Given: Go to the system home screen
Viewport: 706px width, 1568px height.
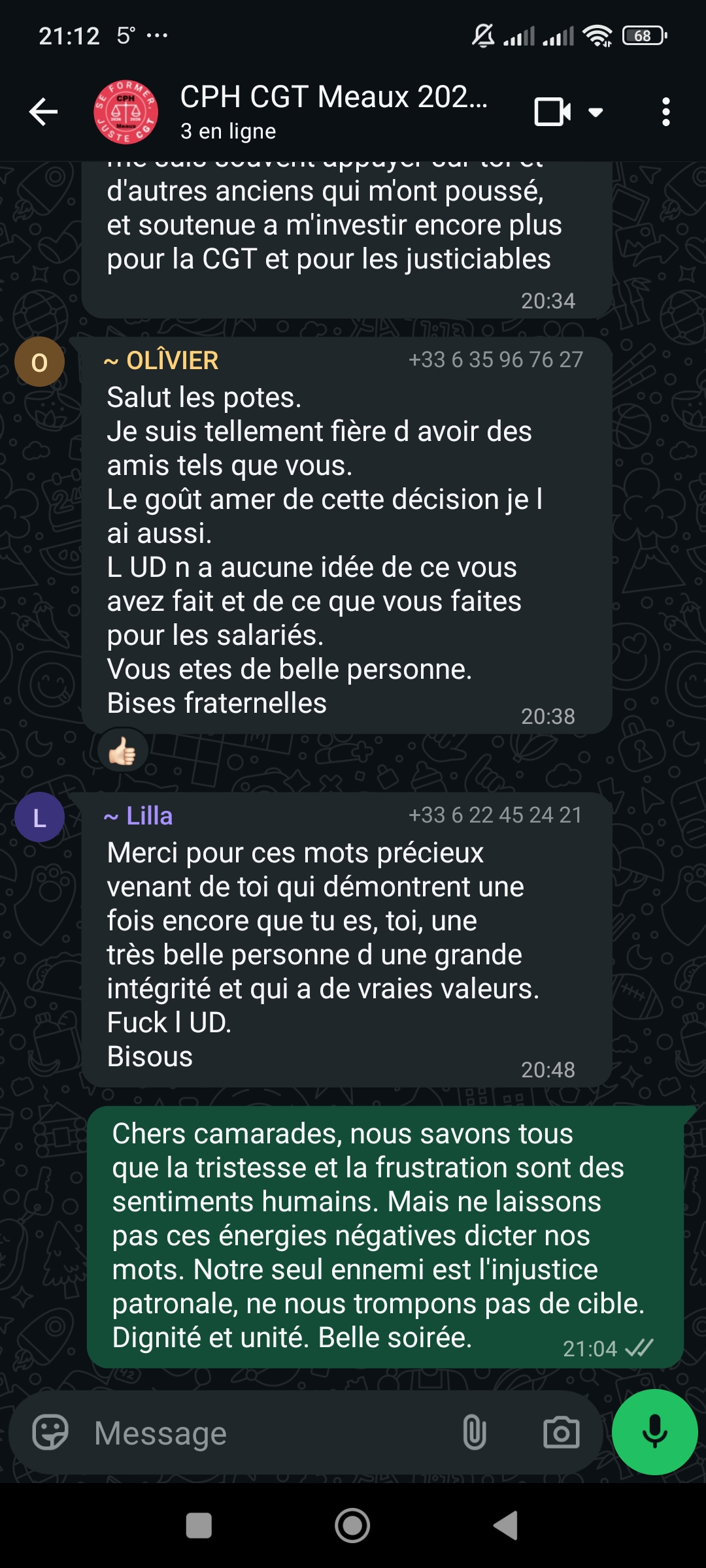Looking at the screenshot, I should click(x=352, y=1526).
